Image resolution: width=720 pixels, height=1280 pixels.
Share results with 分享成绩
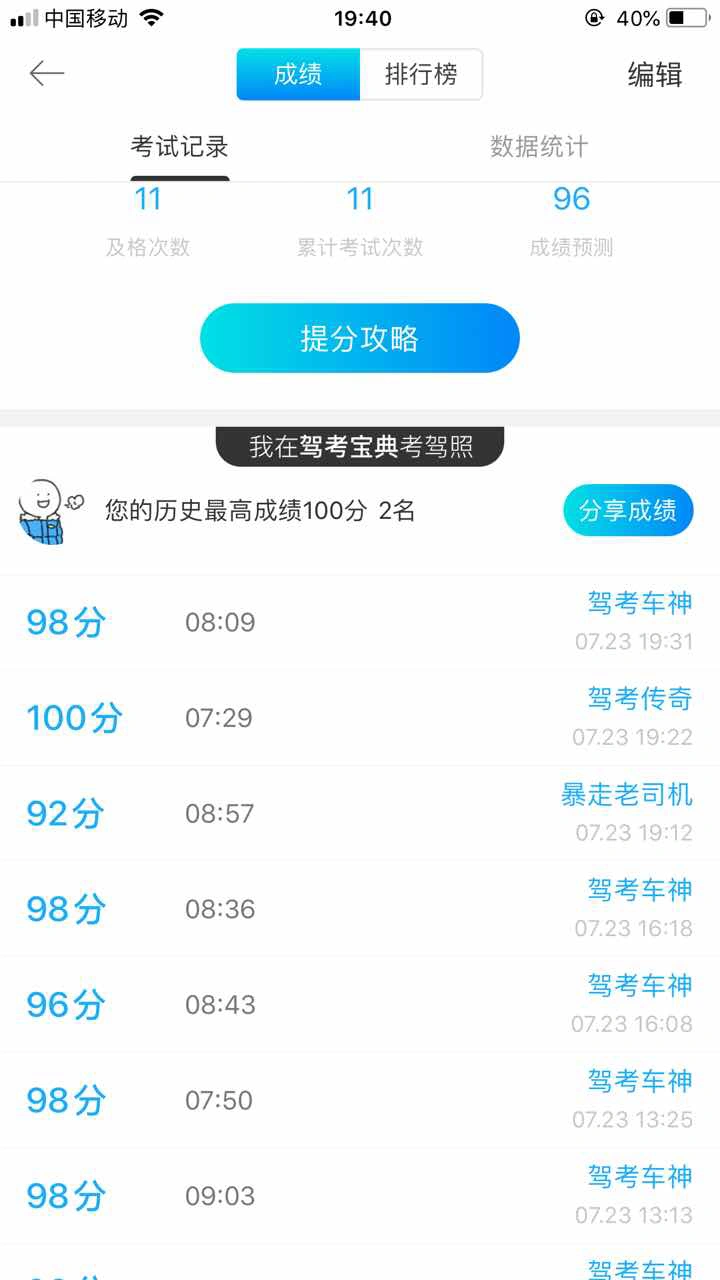click(x=628, y=511)
